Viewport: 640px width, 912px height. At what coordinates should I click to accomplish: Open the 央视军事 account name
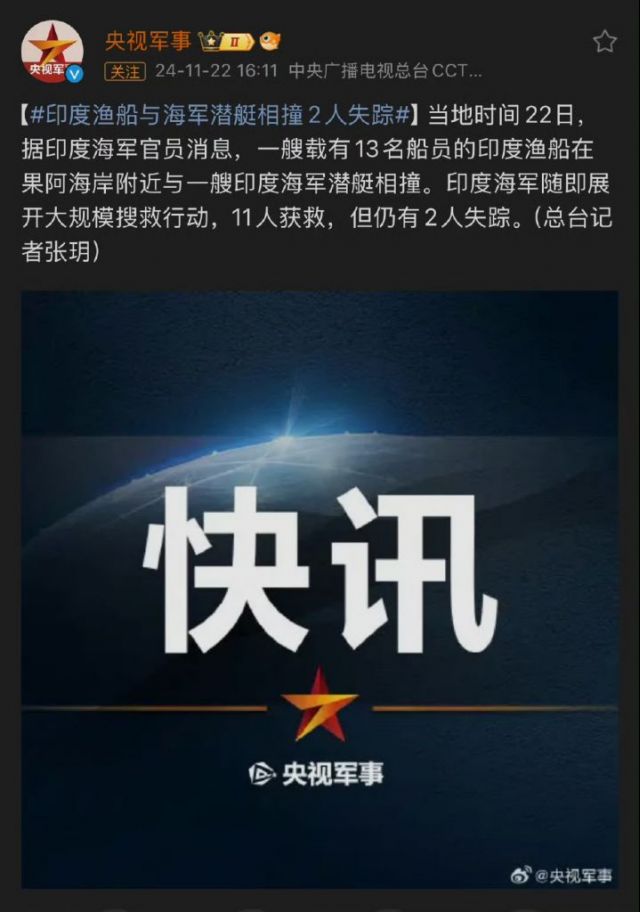click(148, 41)
